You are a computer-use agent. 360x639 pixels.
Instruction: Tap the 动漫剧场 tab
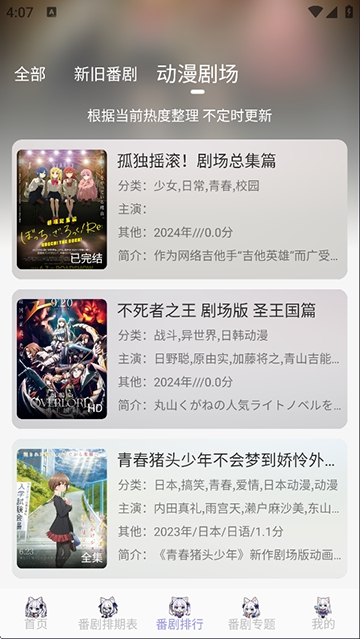point(197,75)
